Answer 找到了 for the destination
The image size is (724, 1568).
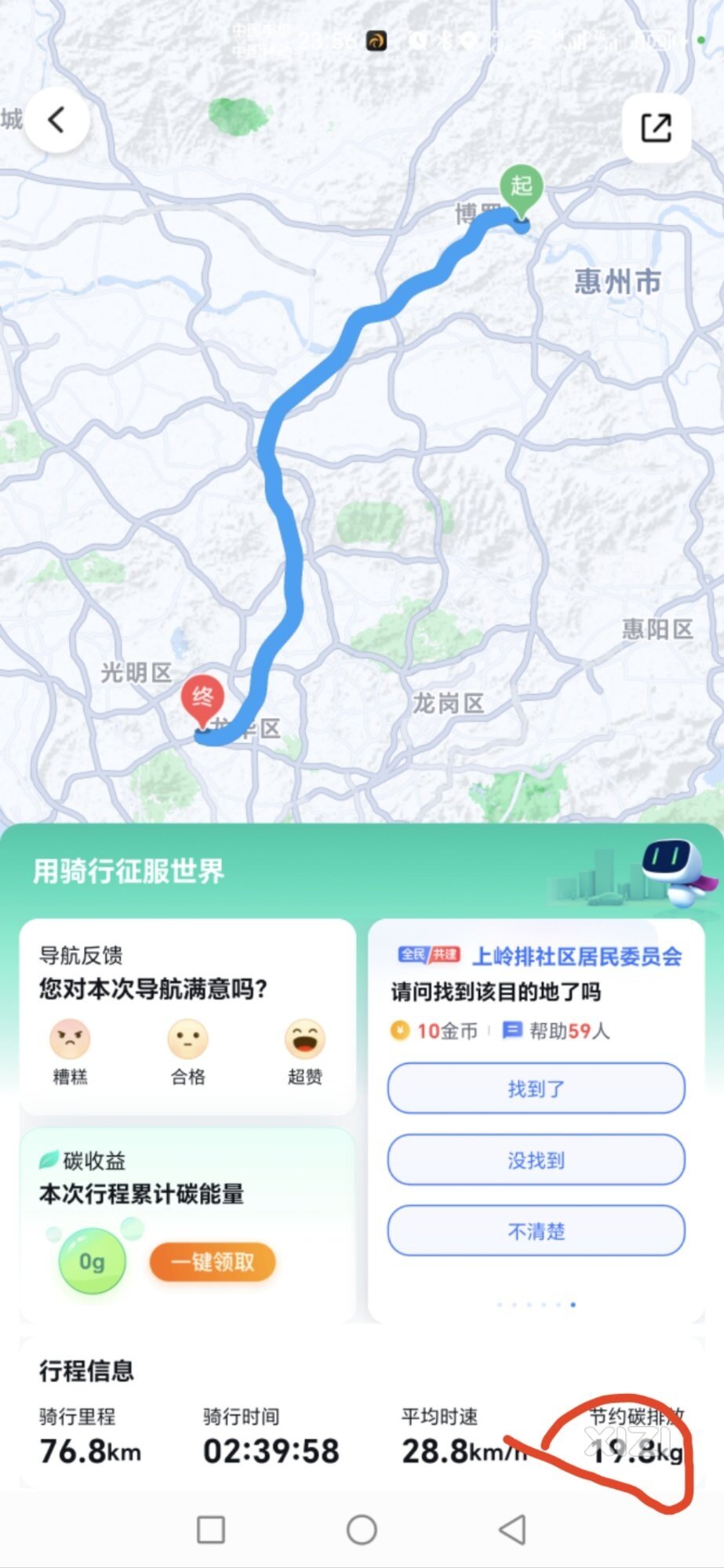(536, 1088)
